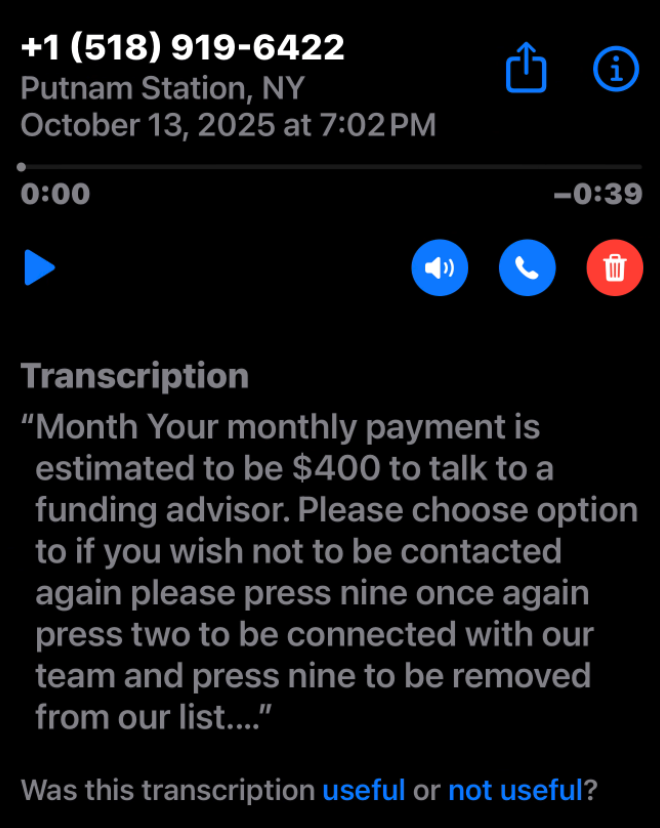This screenshot has width=660, height=828.
Task: Mark the transcription as useful
Action: pyautogui.click(x=363, y=790)
